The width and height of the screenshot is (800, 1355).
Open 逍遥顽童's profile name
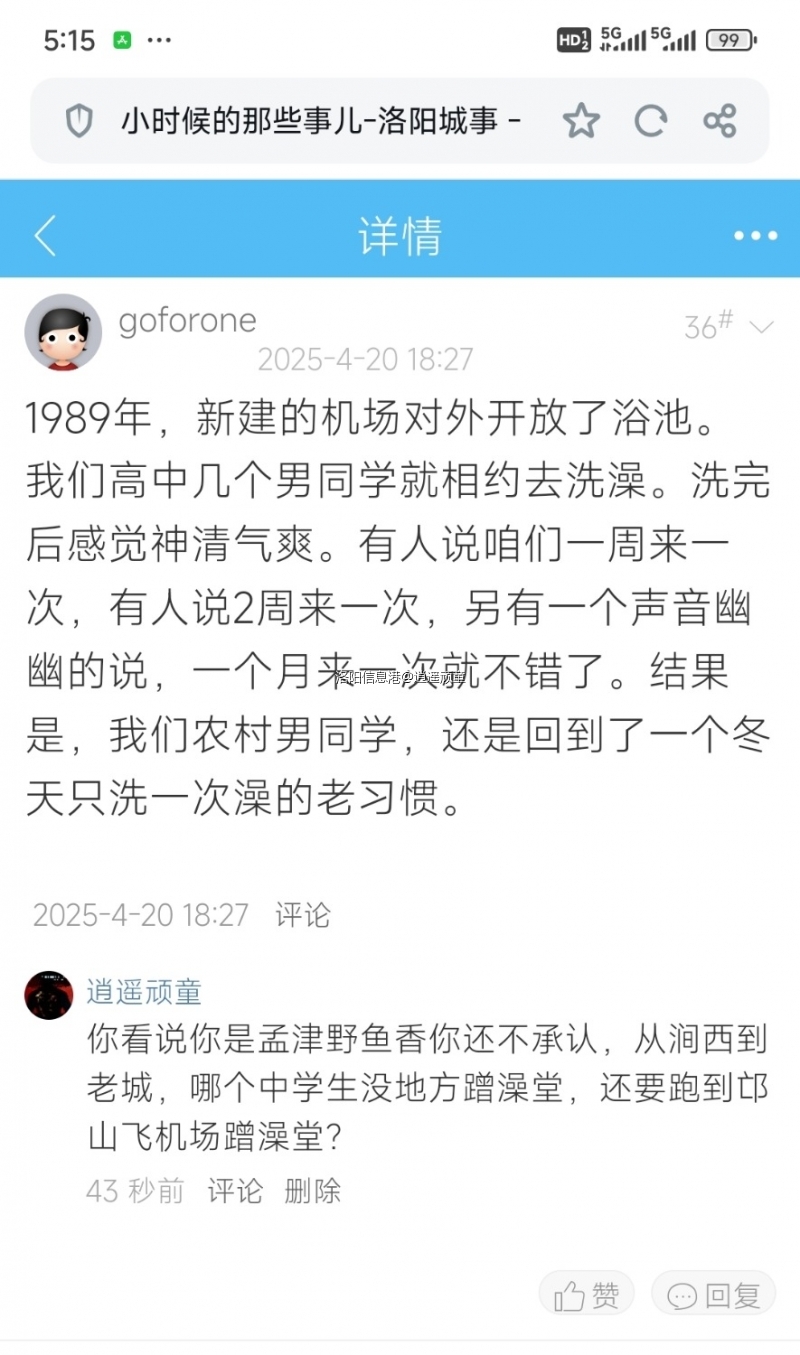point(144,991)
